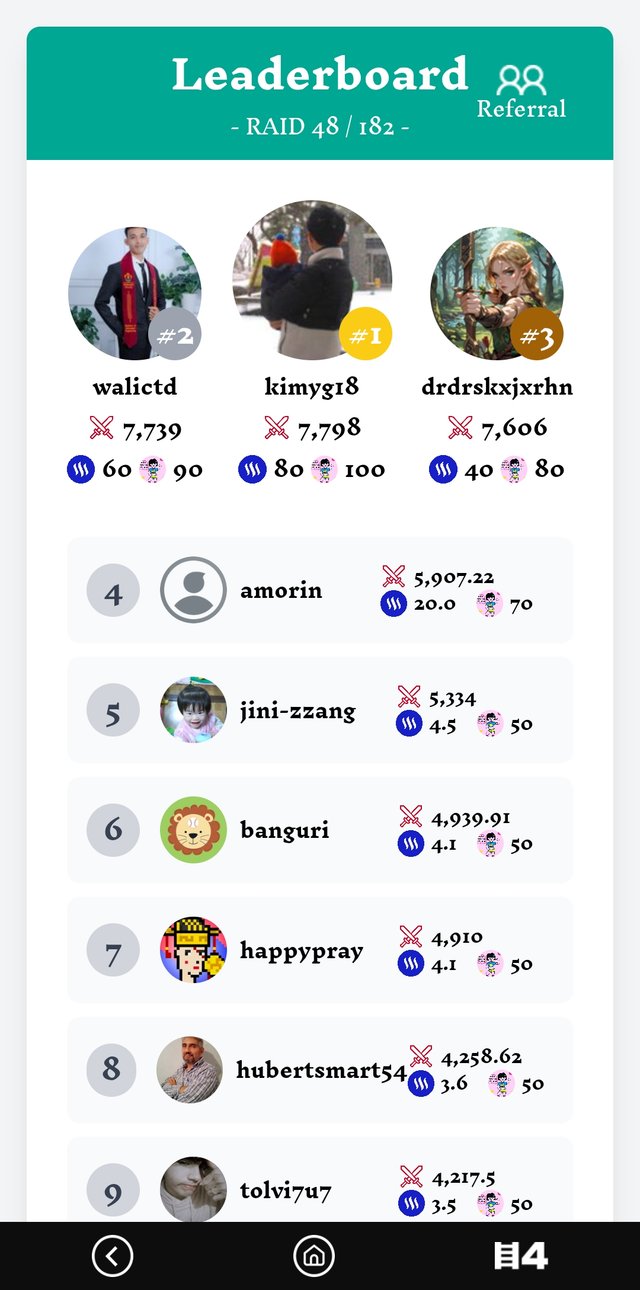View kimyg18's first place profile
The image size is (640, 1290).
point(312,281)
